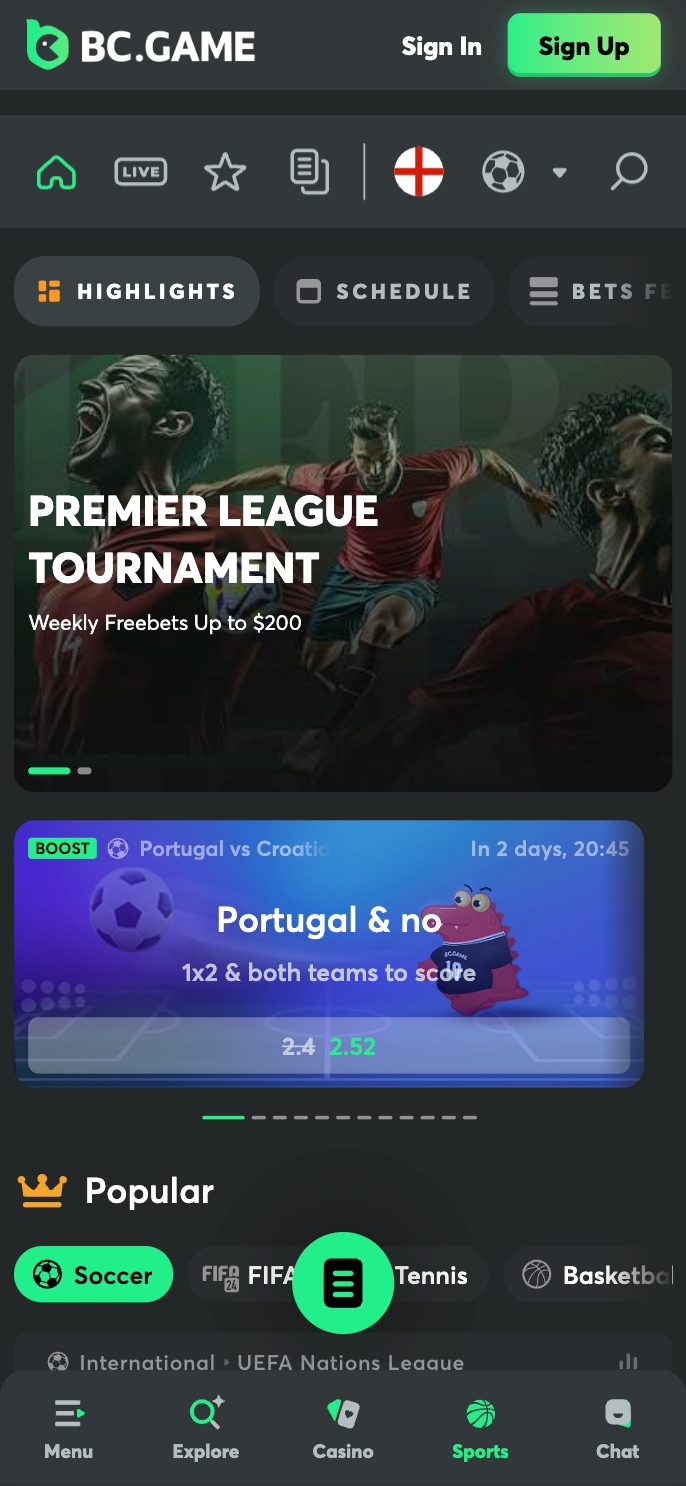The height and width of the screenshot is (1486, 686).
Task: Switch to the Casino tab
Action: pos(343,1429)
